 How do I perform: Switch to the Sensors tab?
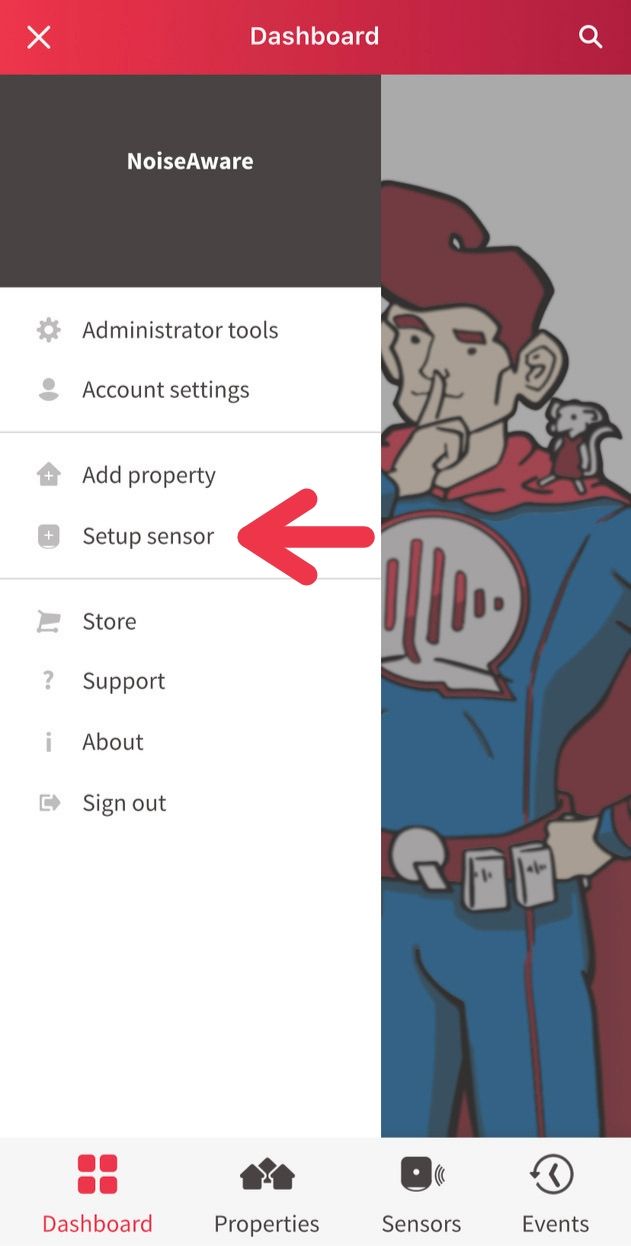tap(421, 1193)
